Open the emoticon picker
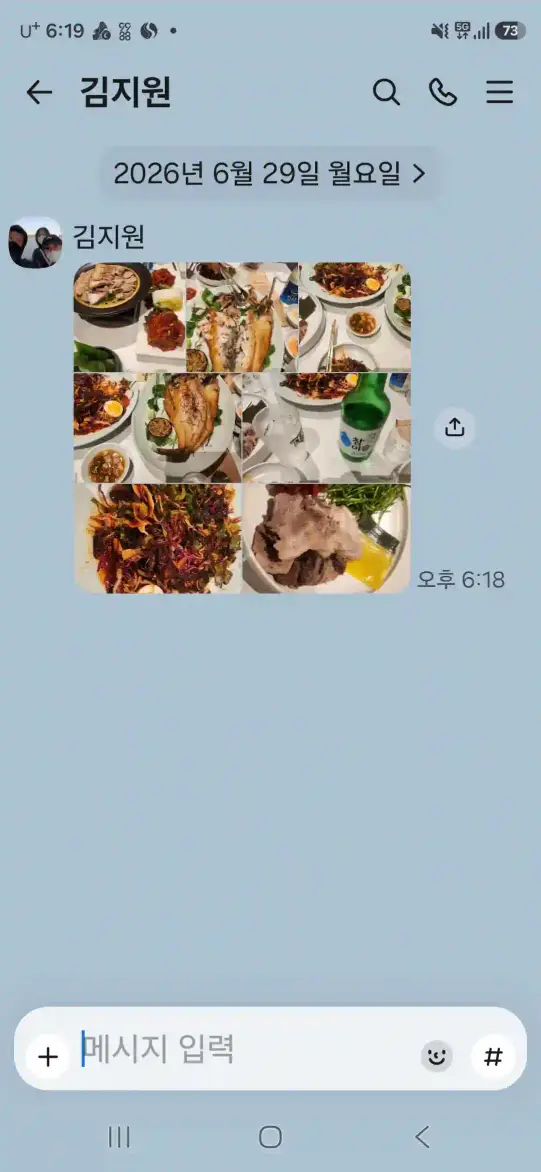The height and width of the screenshot is (1172, 541). coord(436,1057)
